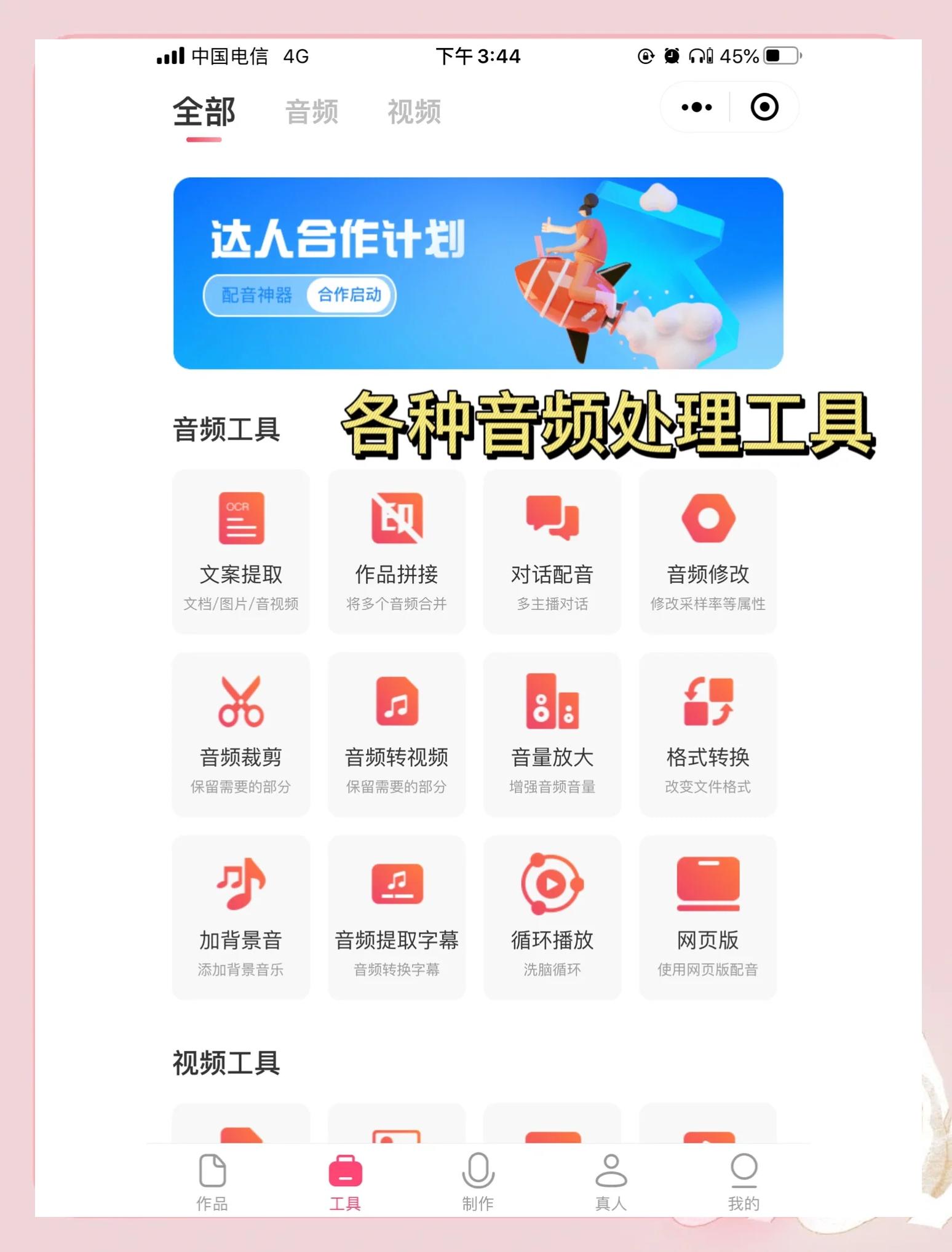
Task: Open the 达人合作计划 banner
Action: point(478,273)
